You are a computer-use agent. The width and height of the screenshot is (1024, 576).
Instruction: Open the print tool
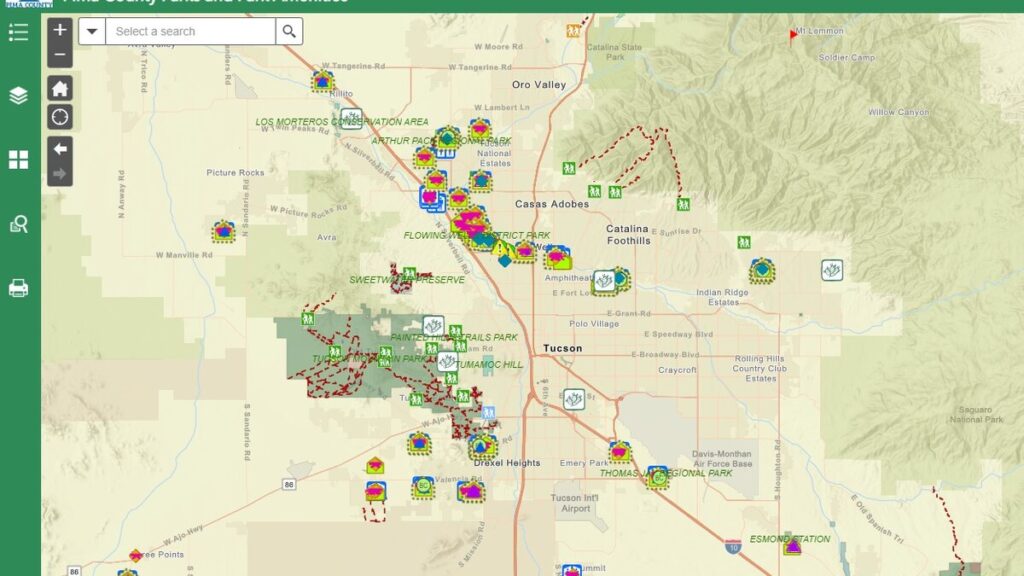(x=18, y=288)
